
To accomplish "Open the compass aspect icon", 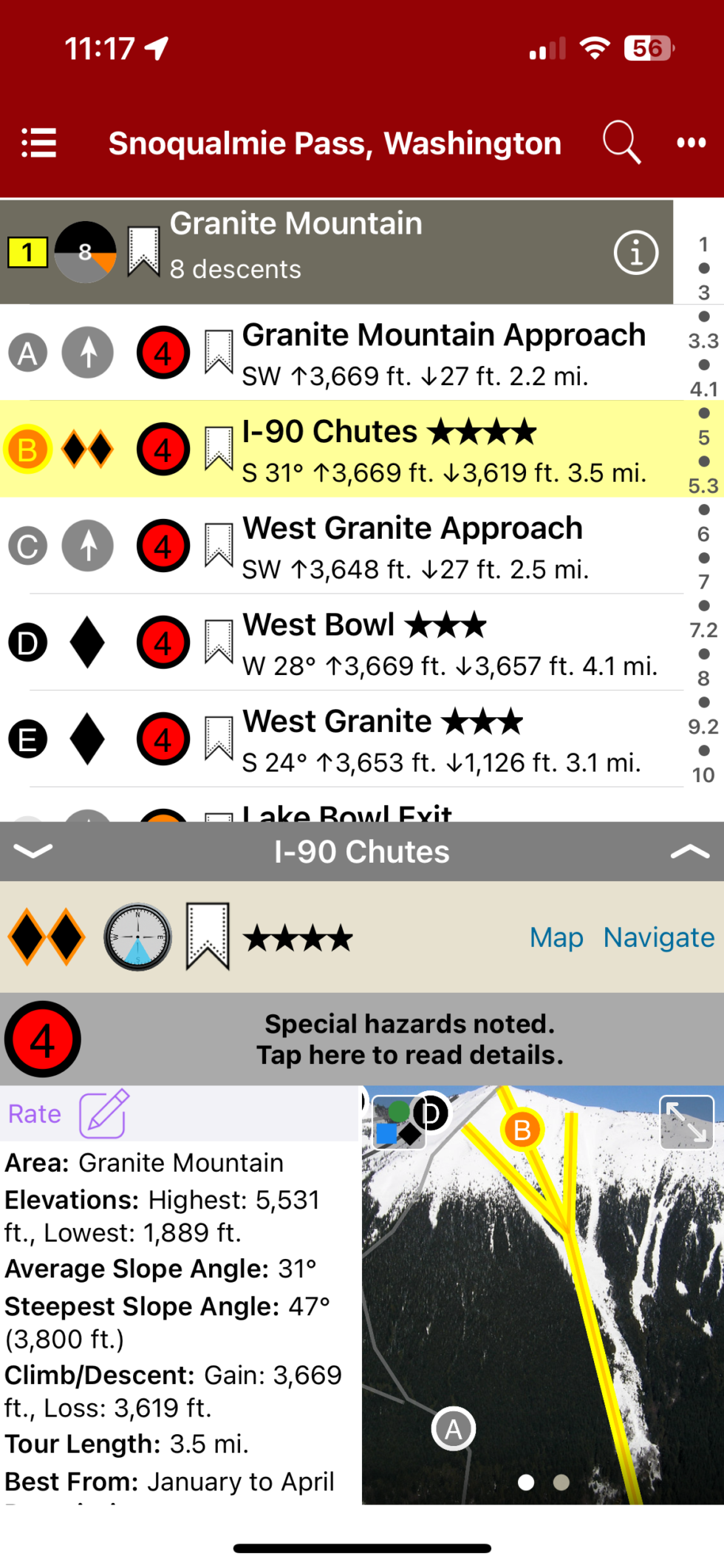I will tap(137, 937).
